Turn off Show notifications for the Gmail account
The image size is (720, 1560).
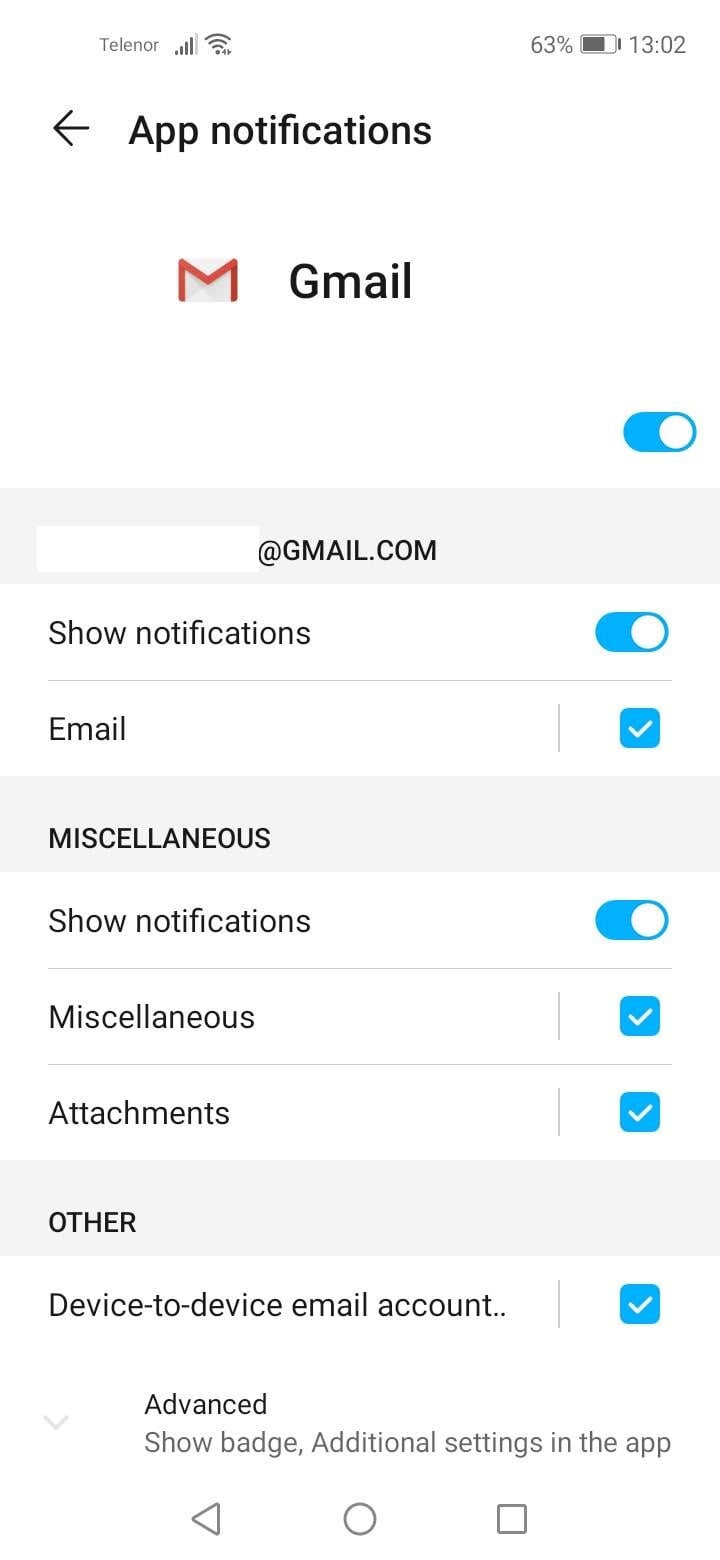pyautogui.click(x=631, y=633)
